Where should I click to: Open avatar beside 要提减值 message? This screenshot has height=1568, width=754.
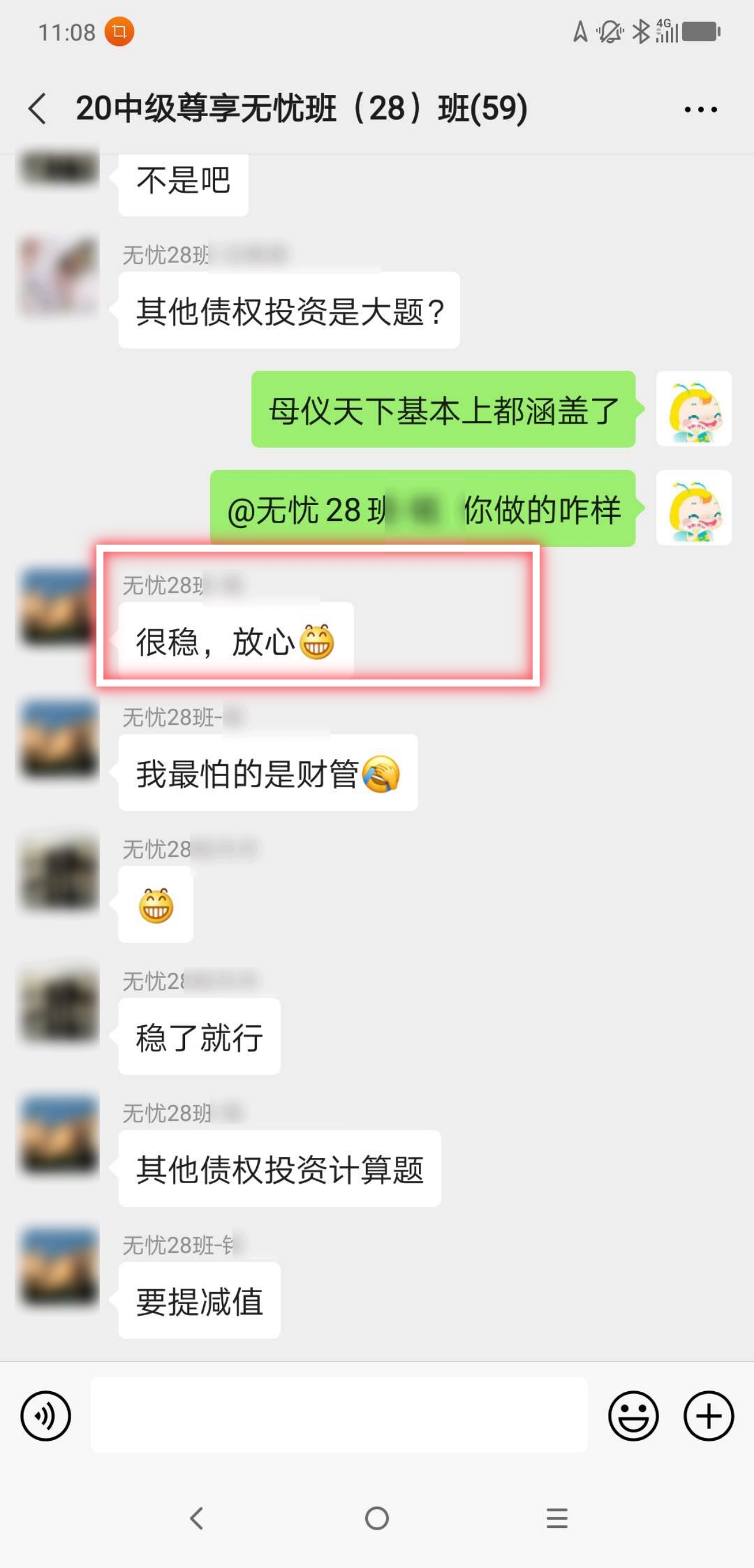pyautogui.click(x=58, y=1267)
